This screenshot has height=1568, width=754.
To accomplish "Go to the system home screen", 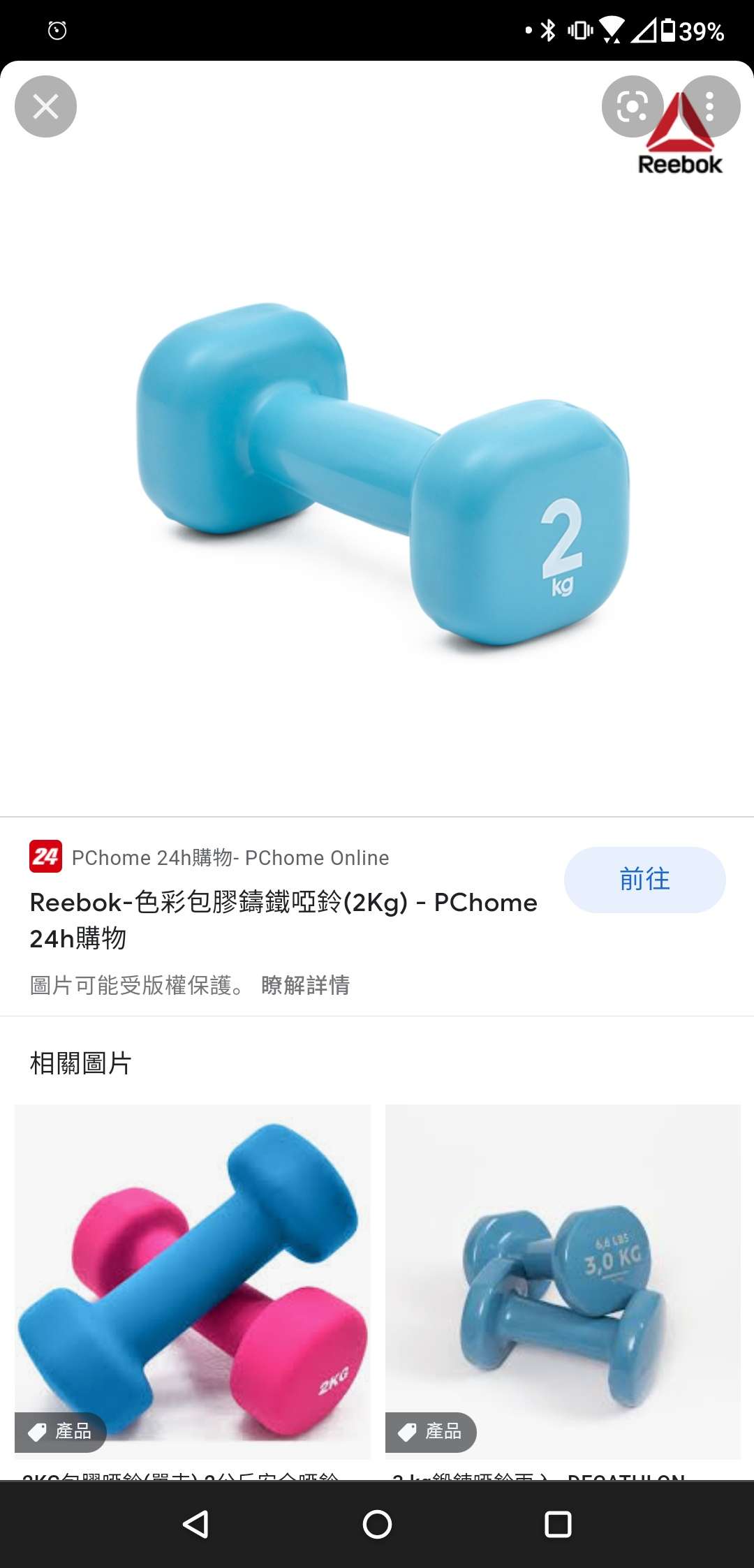I will tap(377, 1524).
